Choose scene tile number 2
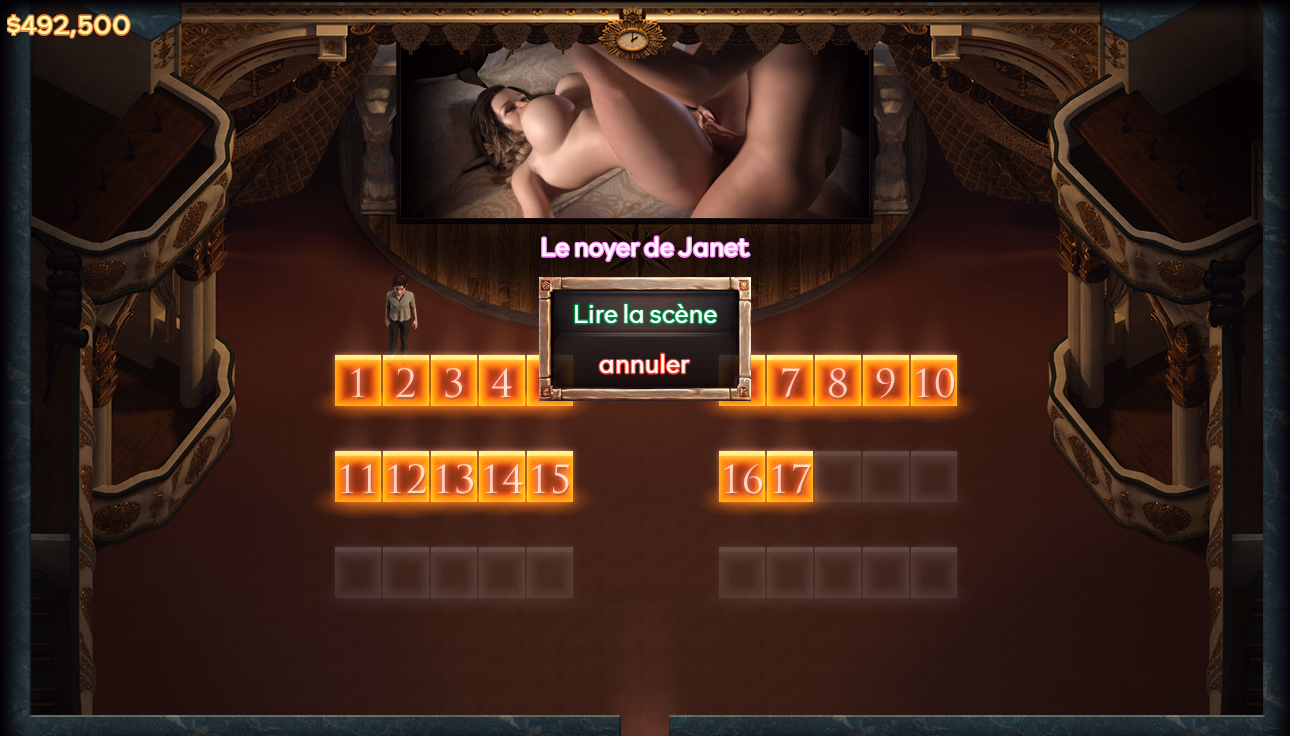The height and width of the screenshot is (736, 1290). coord(406,381)
